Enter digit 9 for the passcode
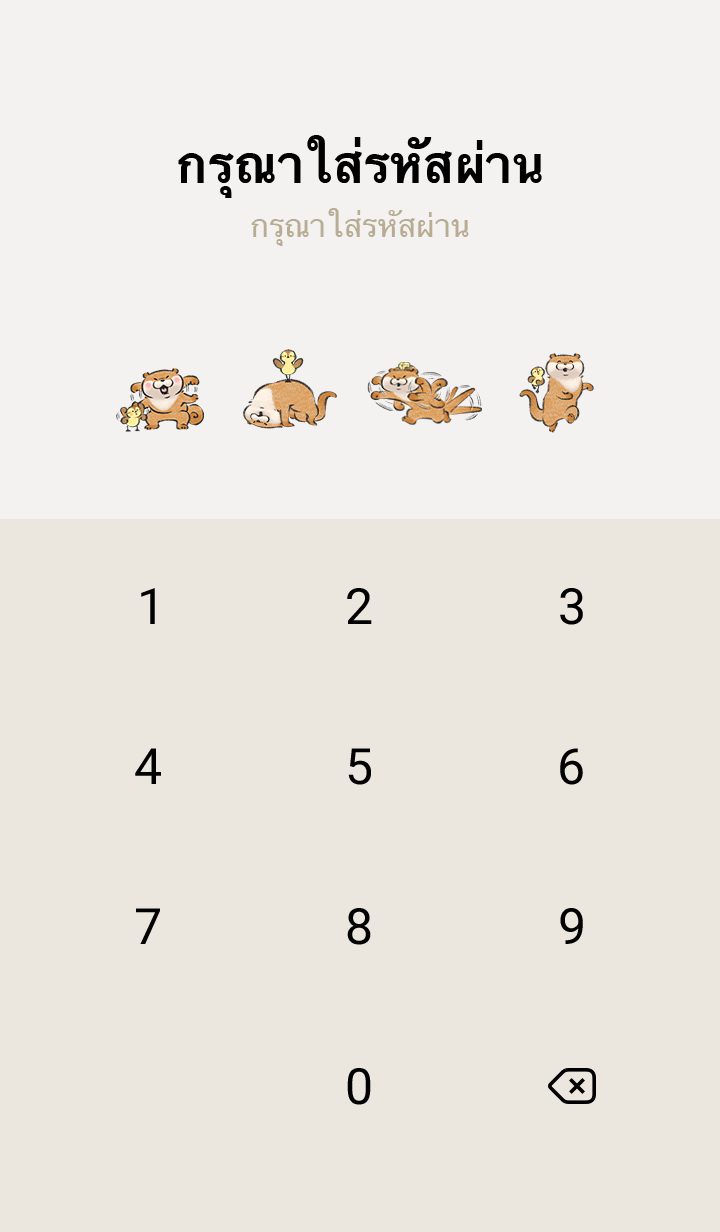This screenshot has width=720, height=1232. click(x=571, y=927)
